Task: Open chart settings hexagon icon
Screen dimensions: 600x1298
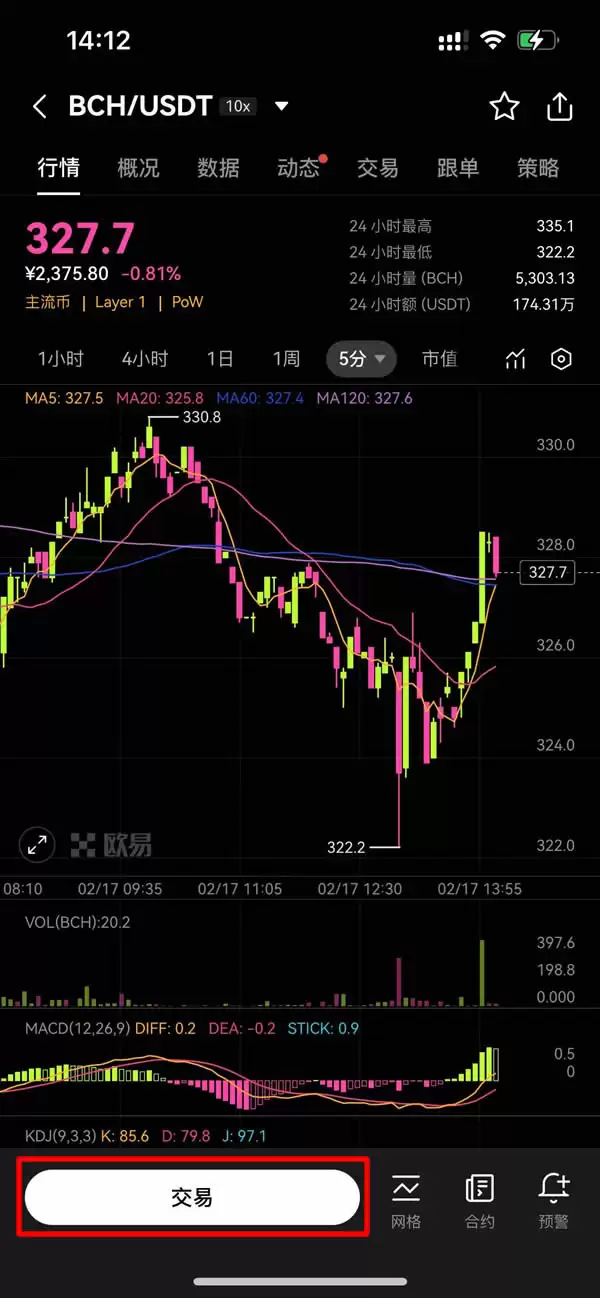Action: click(562, 360)
